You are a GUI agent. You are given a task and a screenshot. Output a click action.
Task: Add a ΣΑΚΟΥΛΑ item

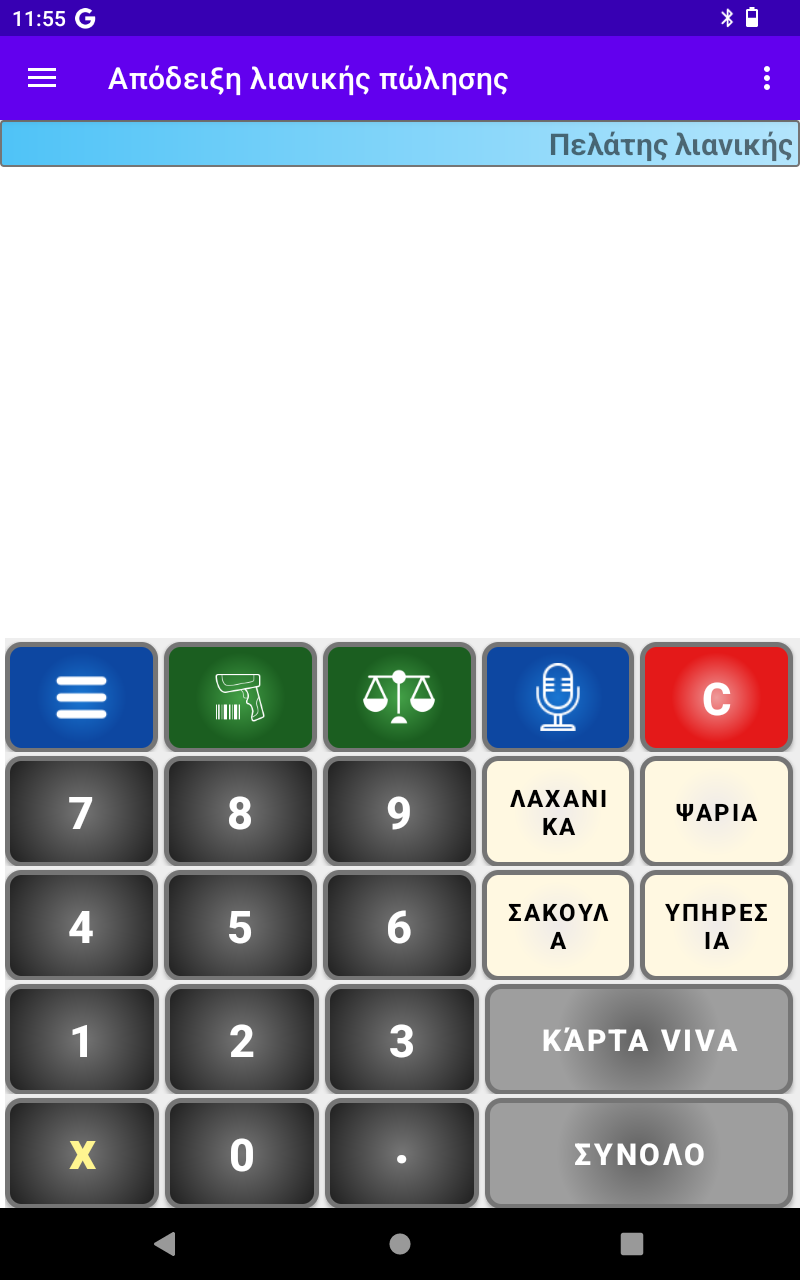(558, 925)
